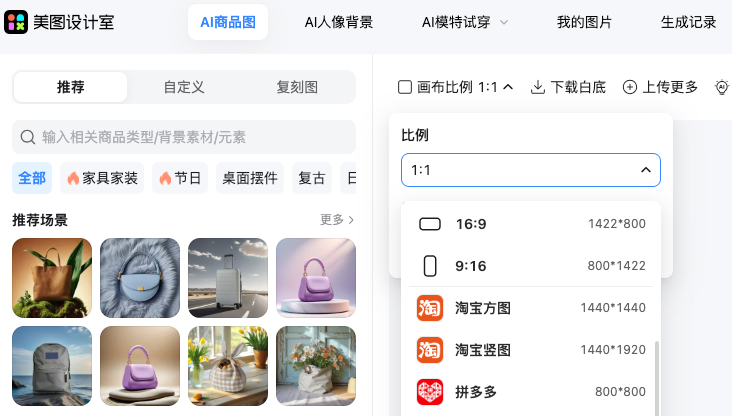The height and width of the screenshot is (416, 732).
Task: Select the suitcase on road scene
Action: [x=227, y=277]
